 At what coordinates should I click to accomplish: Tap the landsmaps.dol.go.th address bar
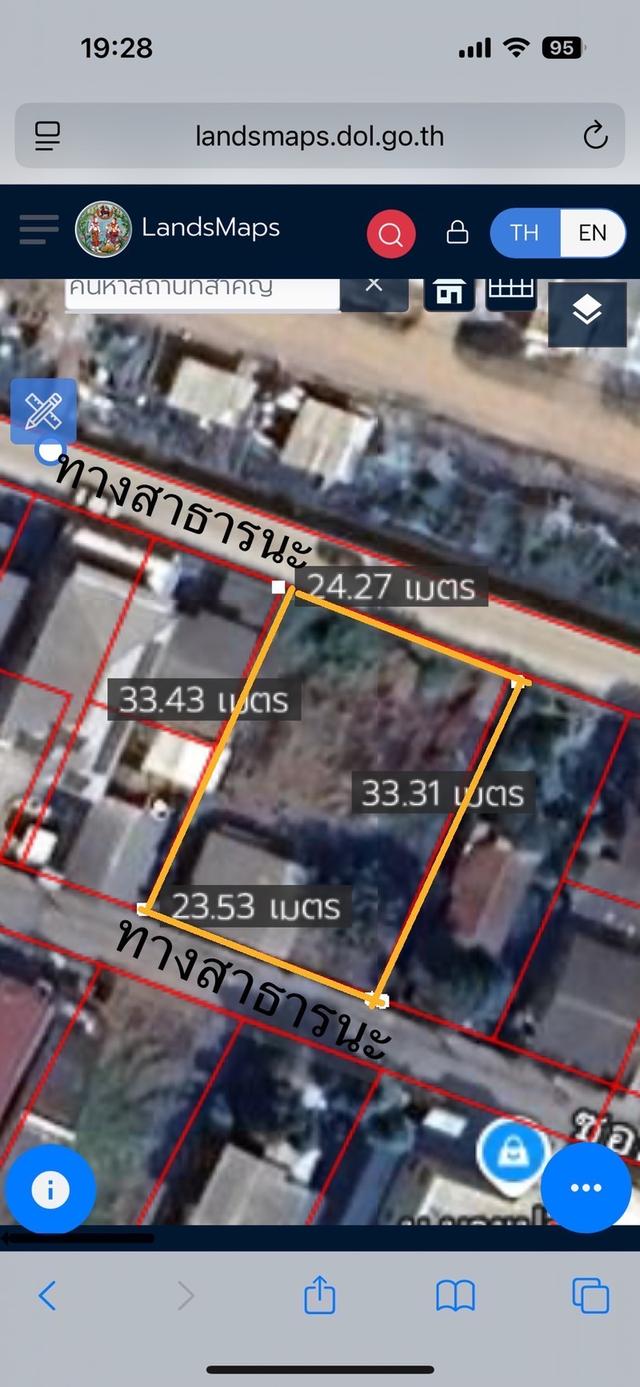[319, 136]
